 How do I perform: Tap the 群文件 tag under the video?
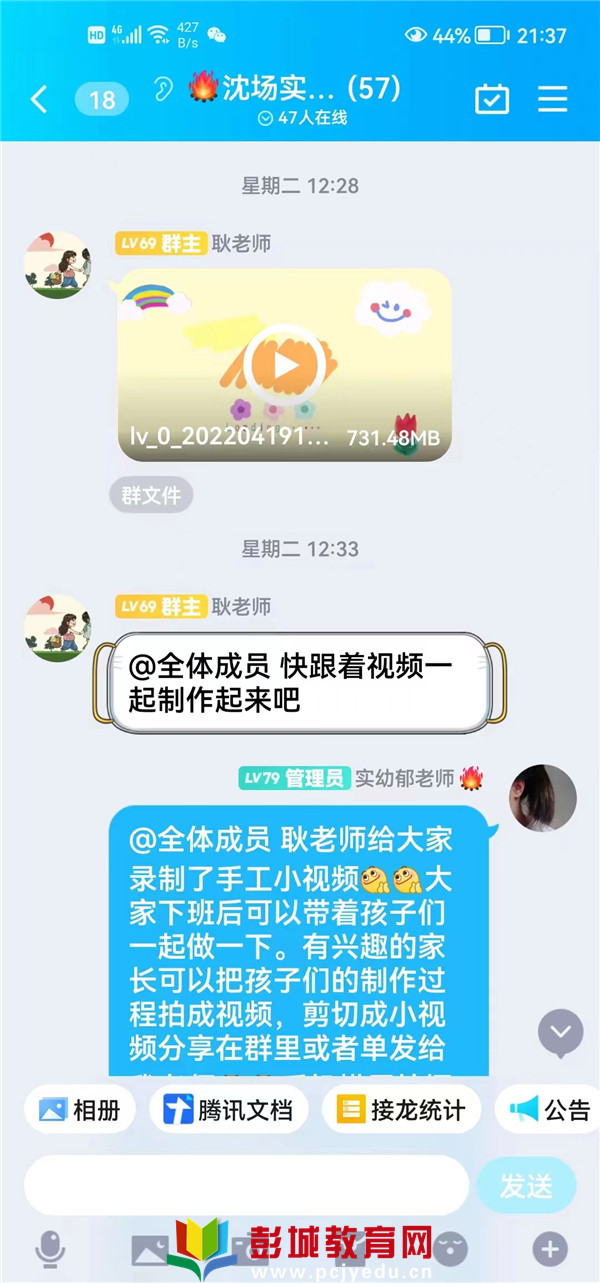[151, 495]
